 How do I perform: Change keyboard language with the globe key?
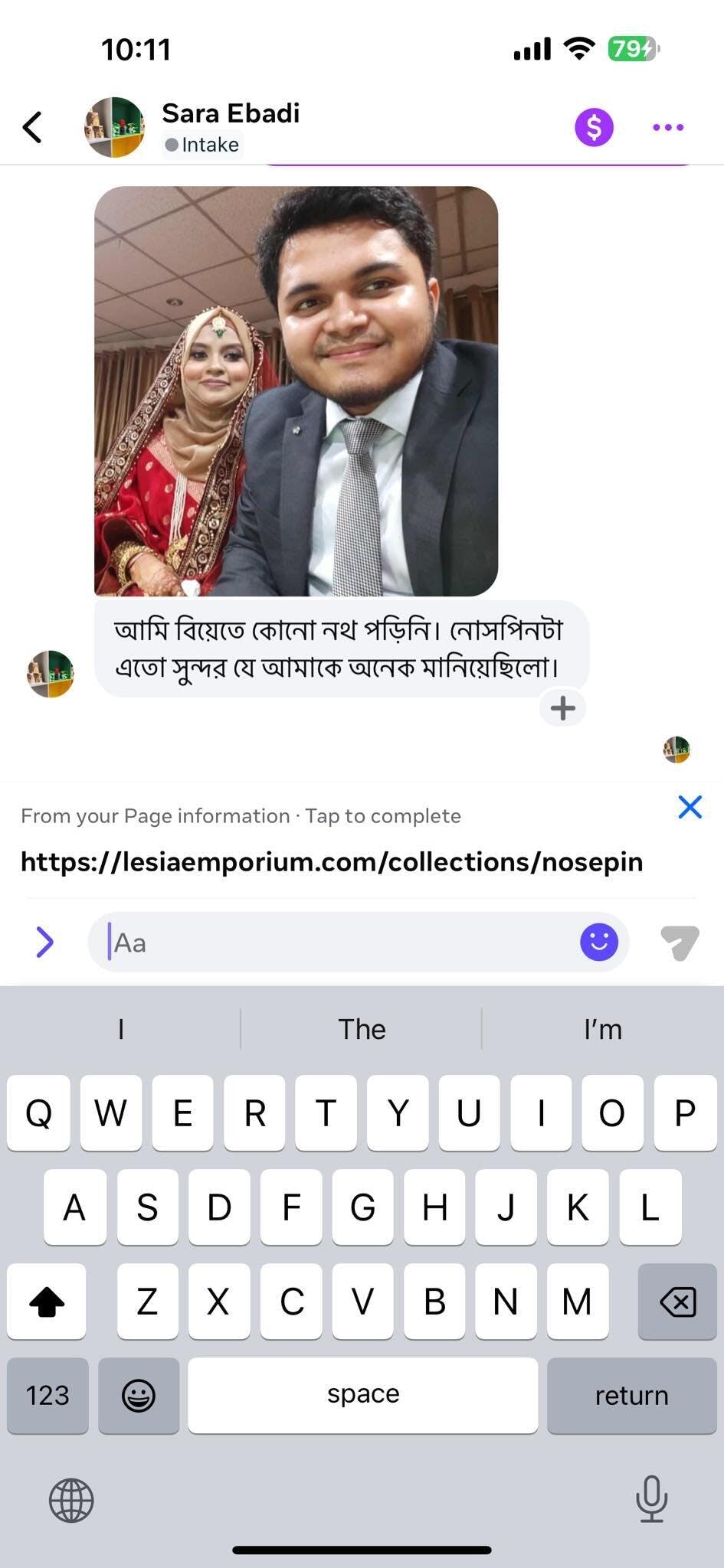pyautogui.click(x=71, y=1500)
